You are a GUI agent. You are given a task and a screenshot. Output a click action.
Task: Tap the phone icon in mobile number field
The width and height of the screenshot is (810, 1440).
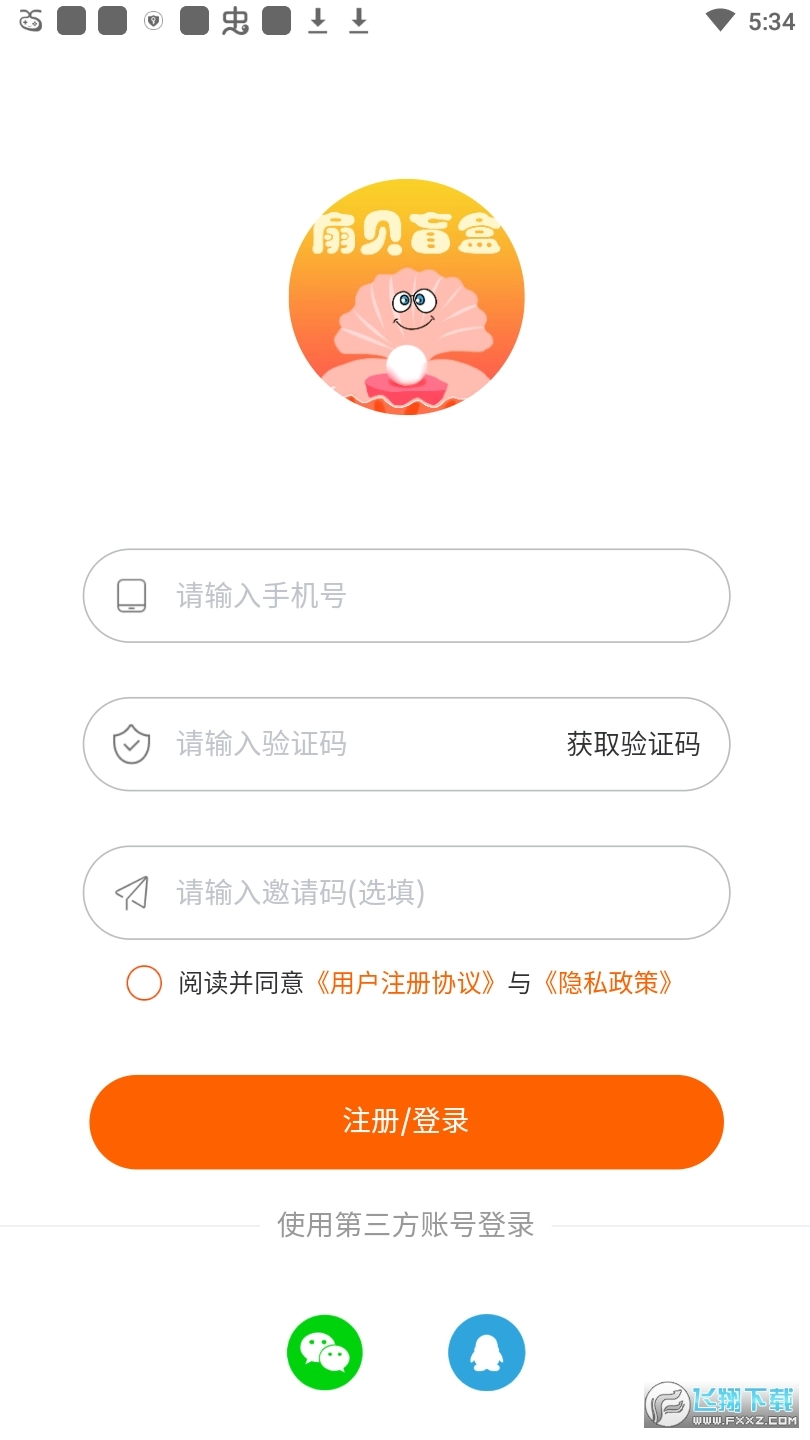133,596
